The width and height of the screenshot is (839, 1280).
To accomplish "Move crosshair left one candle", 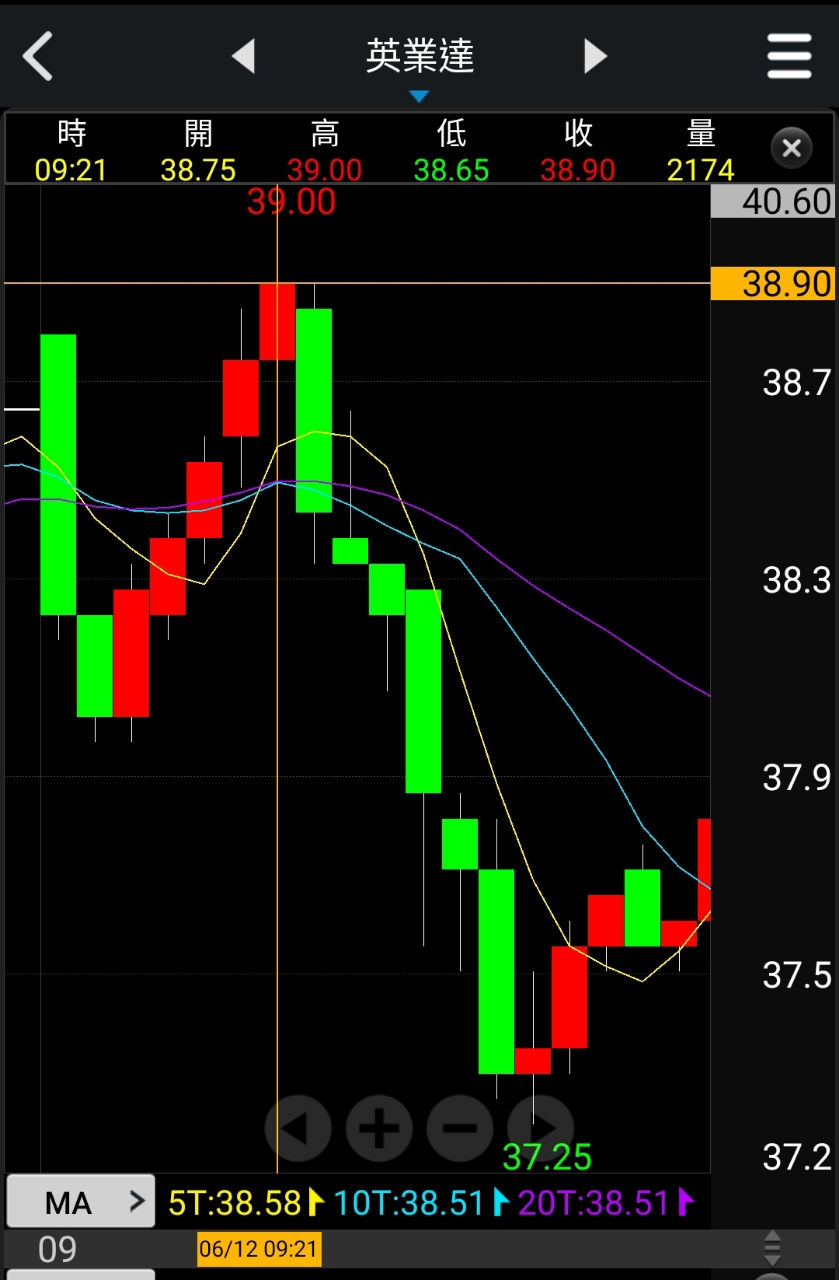I will pos(298,1128).
